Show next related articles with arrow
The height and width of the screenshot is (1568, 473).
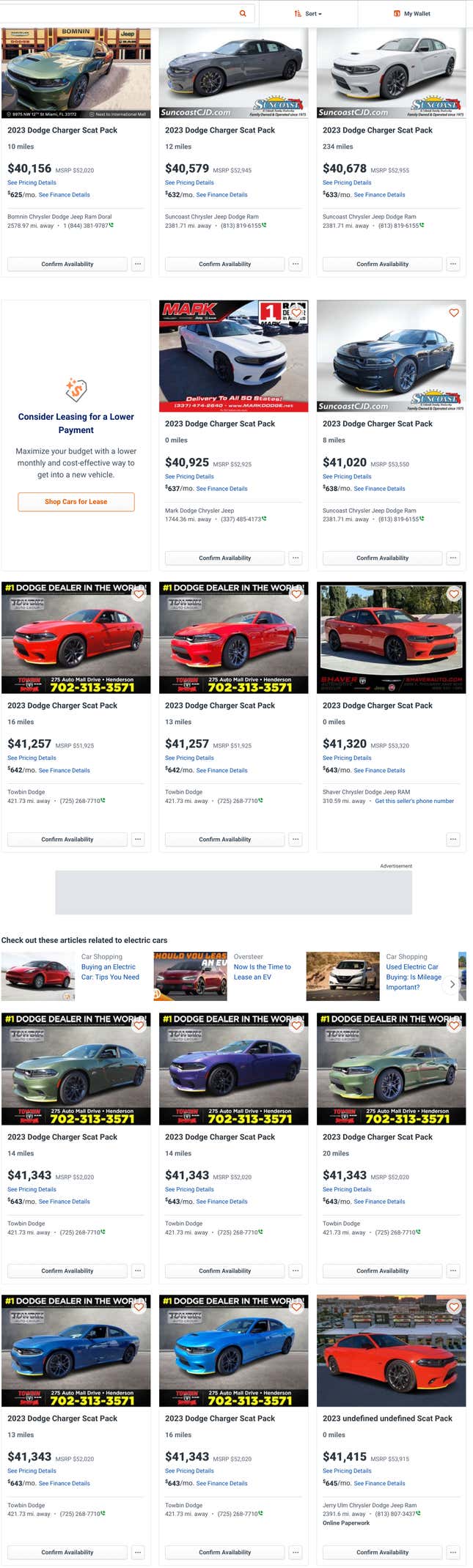pyautogui.click(x=452, y=983)
